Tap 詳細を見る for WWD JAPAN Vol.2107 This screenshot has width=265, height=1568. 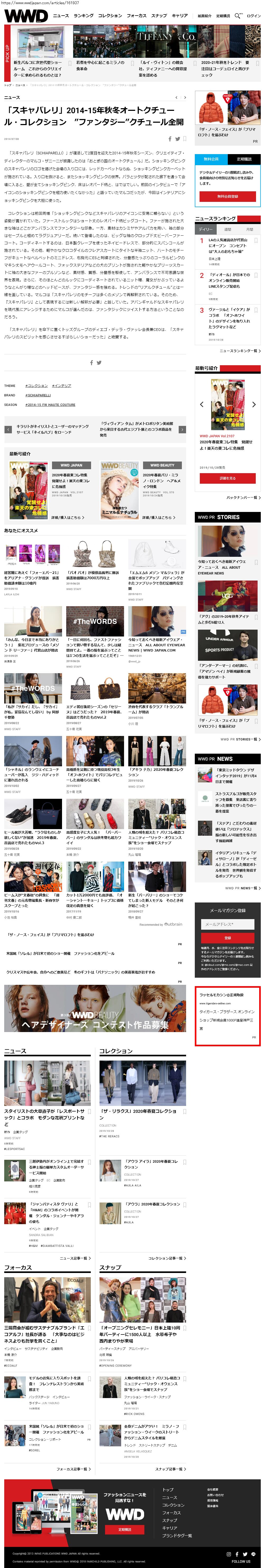(x=227, y=478)
